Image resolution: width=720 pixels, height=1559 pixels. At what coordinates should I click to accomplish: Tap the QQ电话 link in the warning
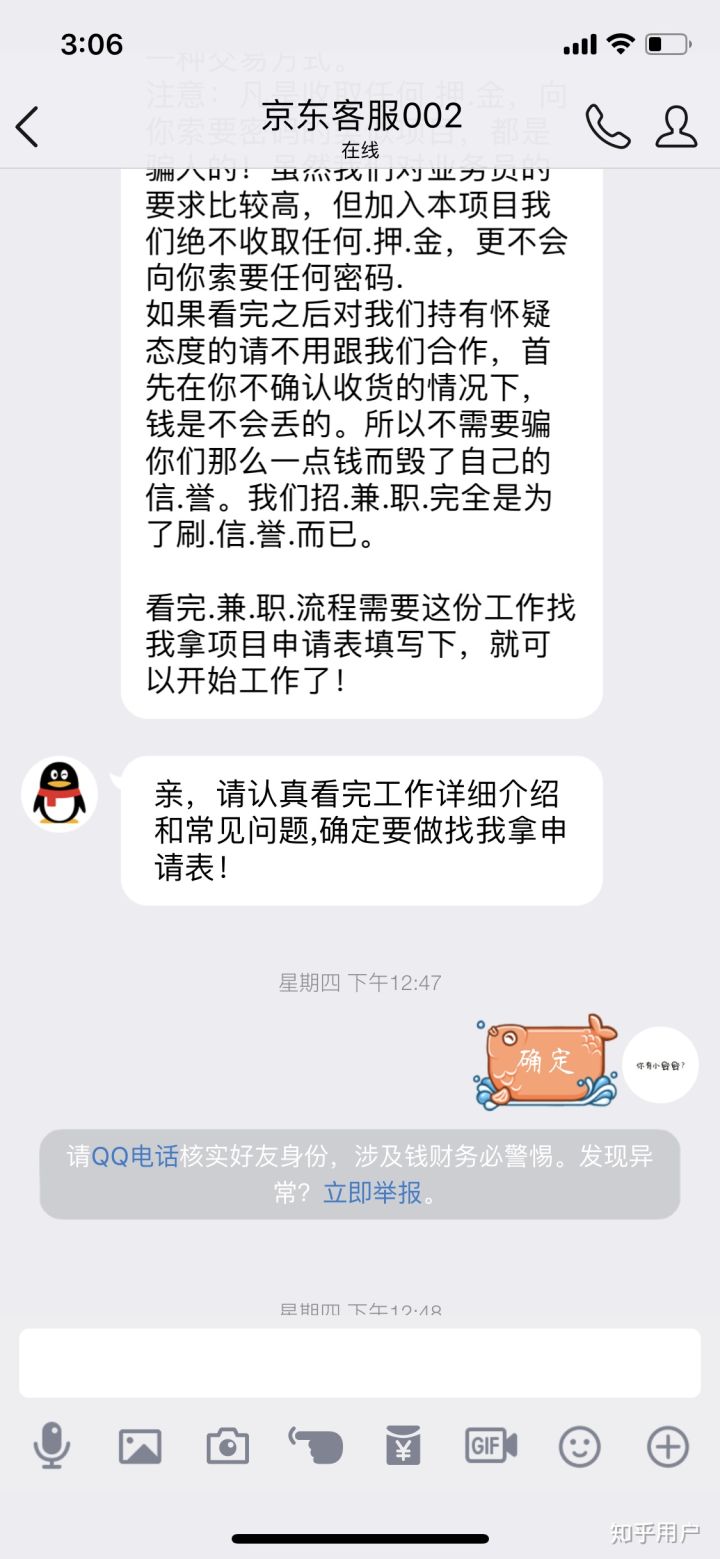pos(135,1156)
